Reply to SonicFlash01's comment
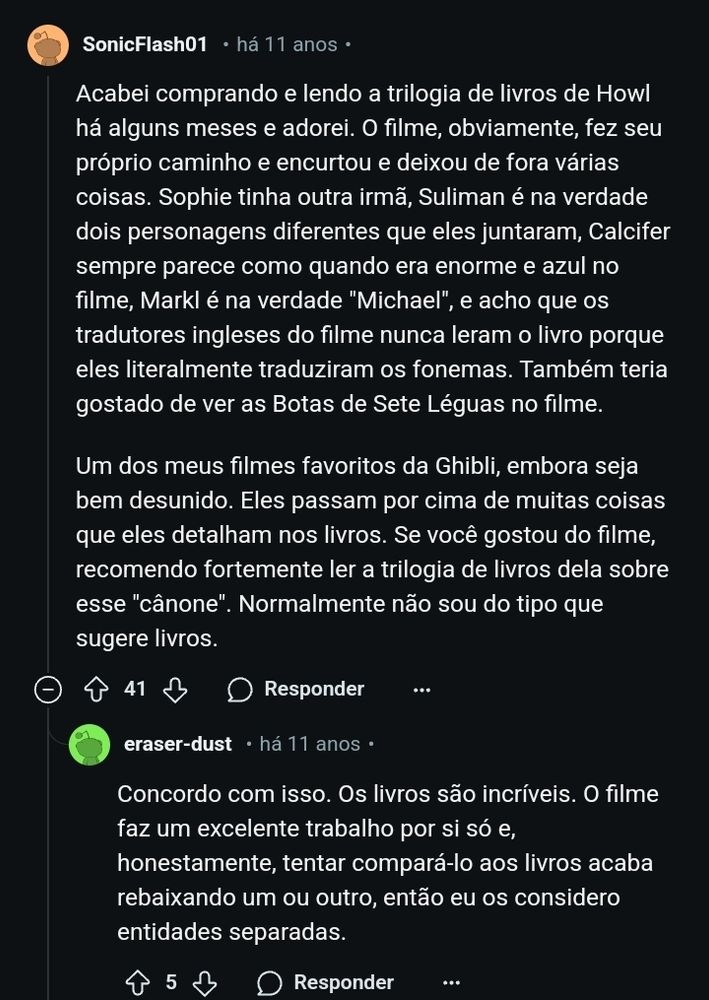The width and height of the screenshot is (709, 1000). click(x=296, y=689)
